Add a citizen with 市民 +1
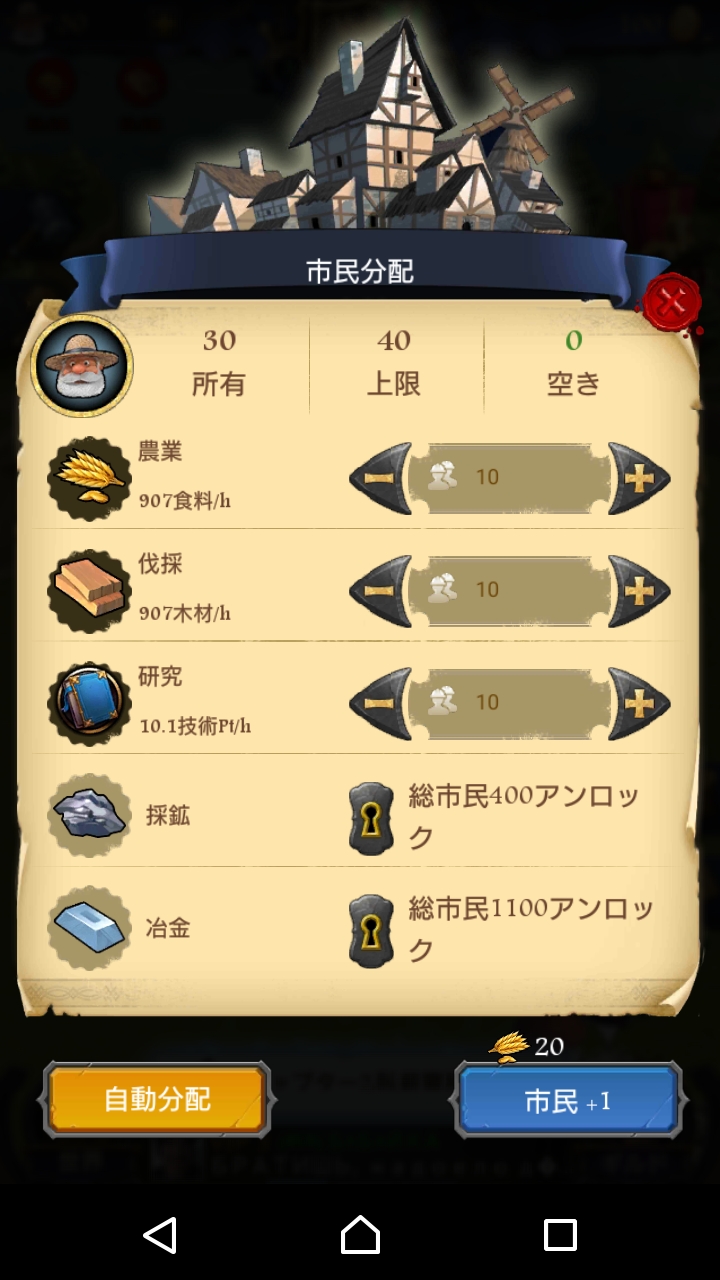This screenshot has width=720, height=1280. pyautogui.click(x=568, y=1100)
